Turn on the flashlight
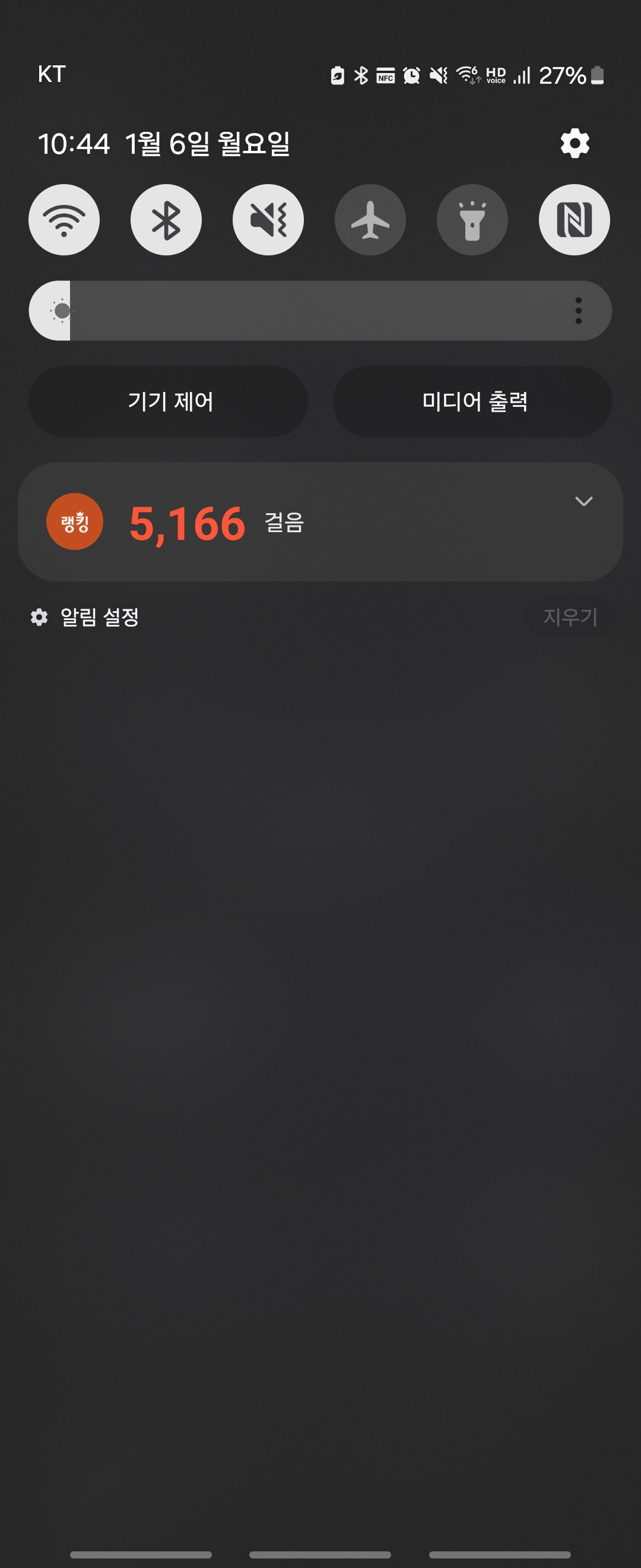The image size is (641, 1568). (472, 220)
